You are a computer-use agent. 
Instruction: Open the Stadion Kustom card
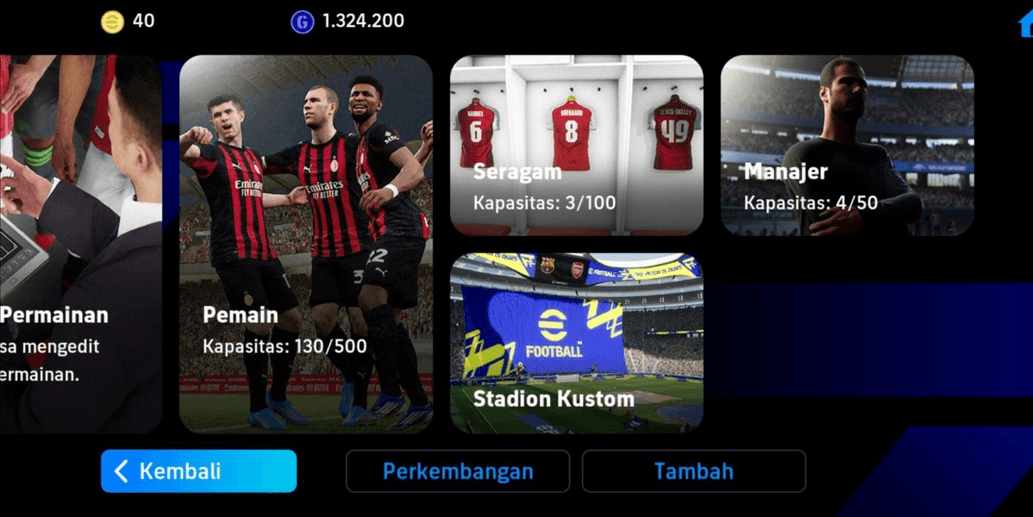tap(576, 342)
